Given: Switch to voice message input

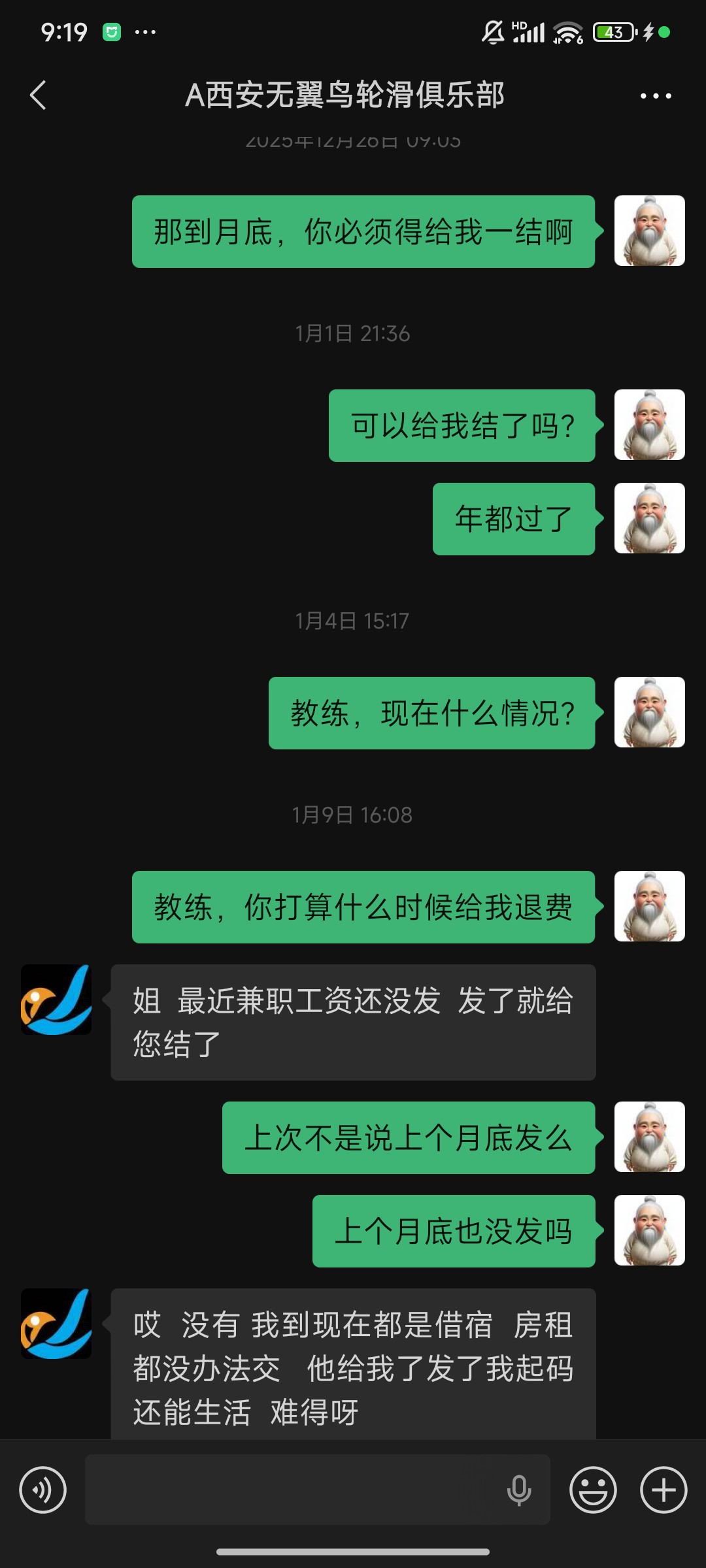Looking at the screenshot, I should point(43,1490).
